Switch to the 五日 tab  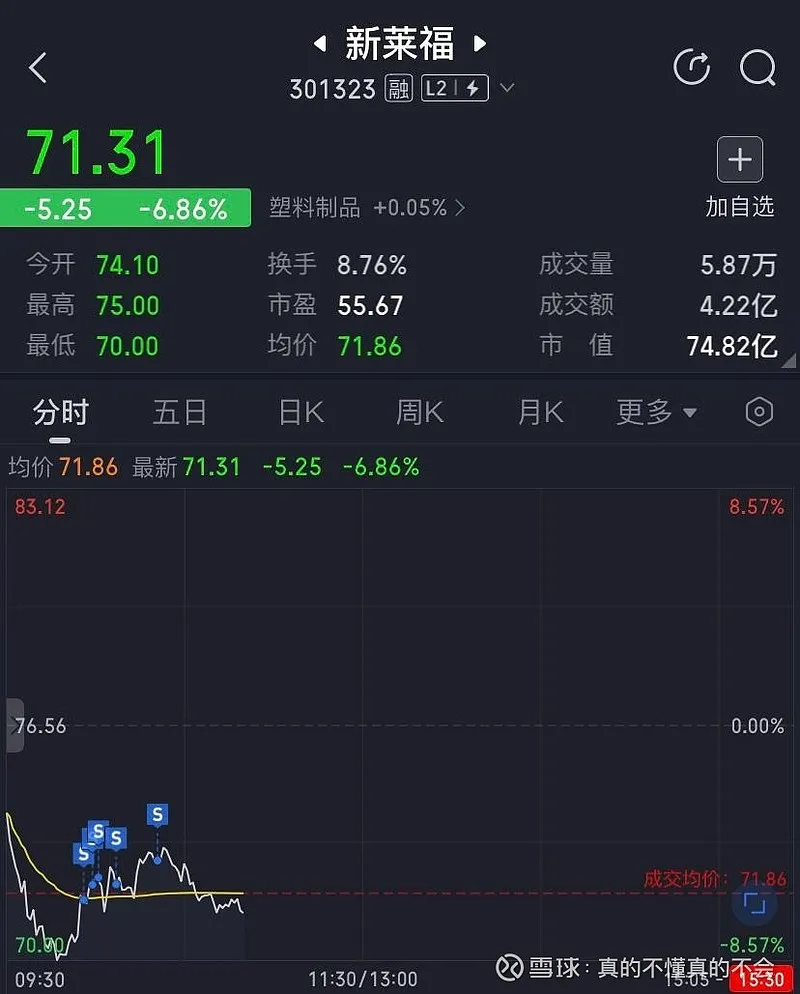pyautogui.click(x=180, y=412)
